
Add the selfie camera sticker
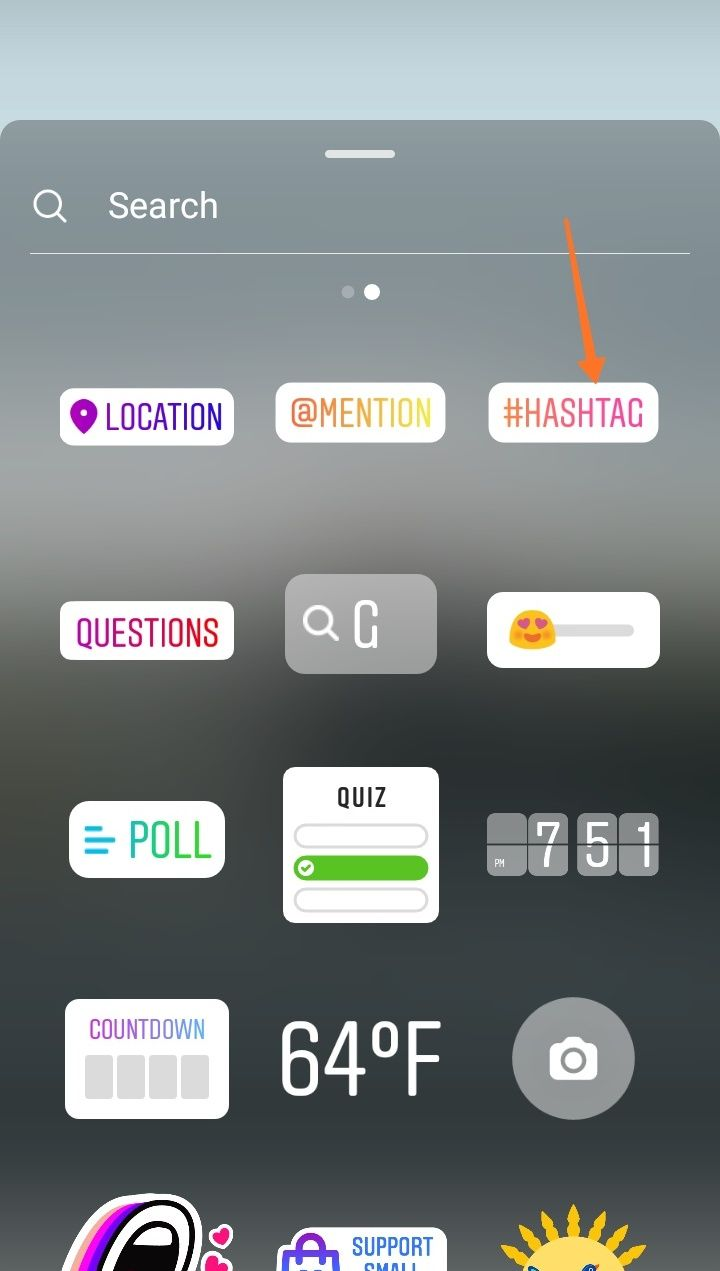pyautogui.click(x=572, y=1058)
